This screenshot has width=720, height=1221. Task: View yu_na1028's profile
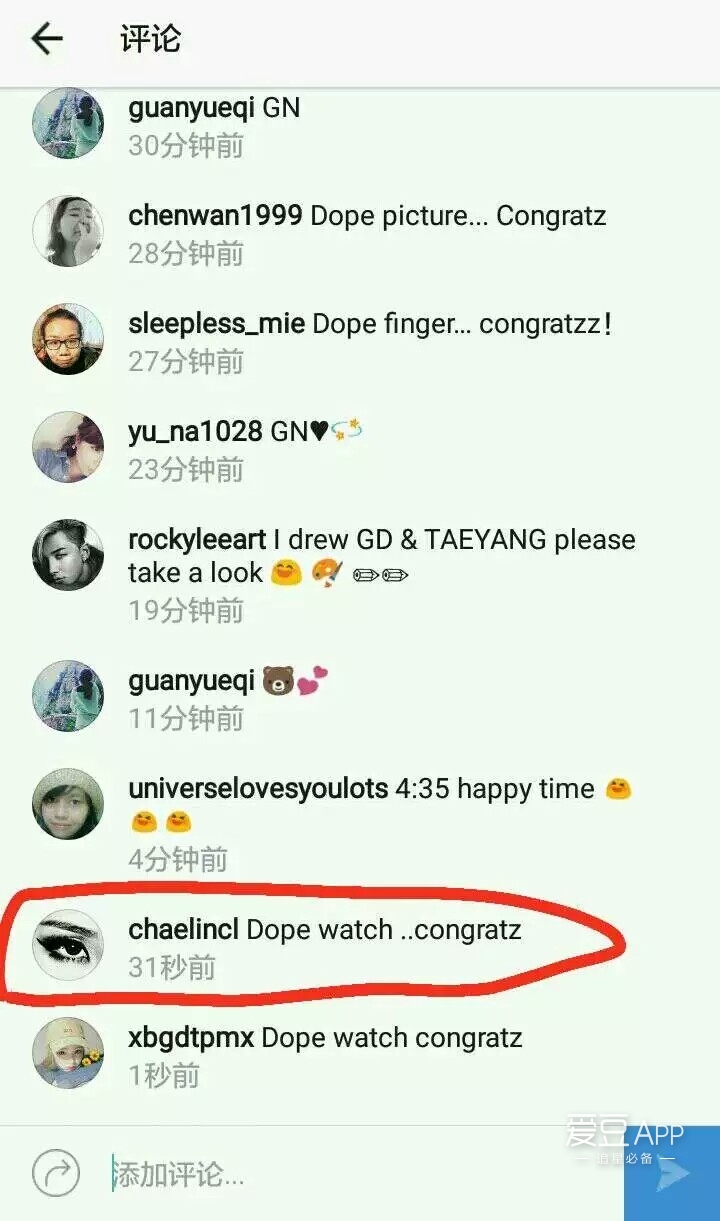[196, 431]
